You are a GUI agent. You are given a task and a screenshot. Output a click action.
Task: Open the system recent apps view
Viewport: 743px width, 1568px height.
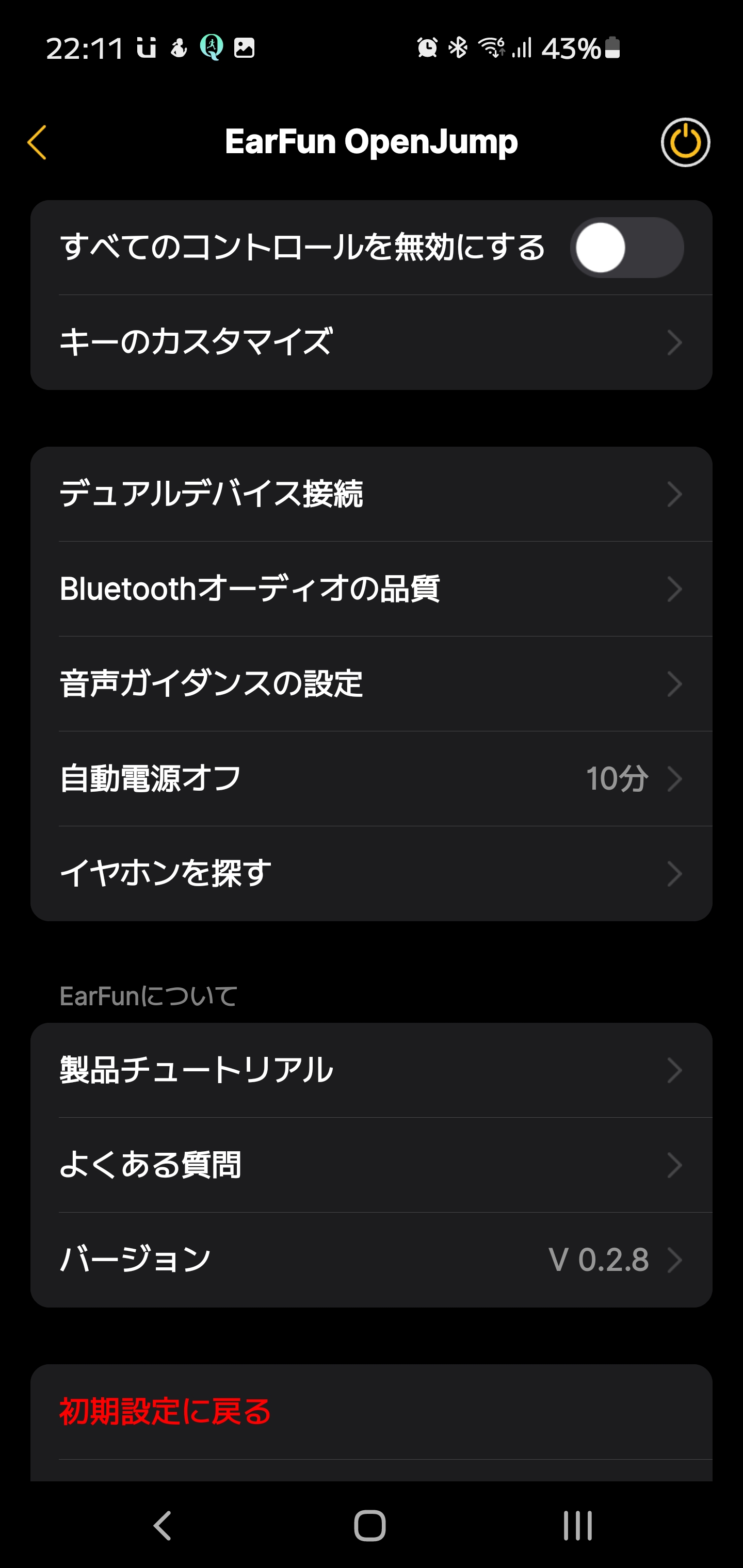point(577,1526)
